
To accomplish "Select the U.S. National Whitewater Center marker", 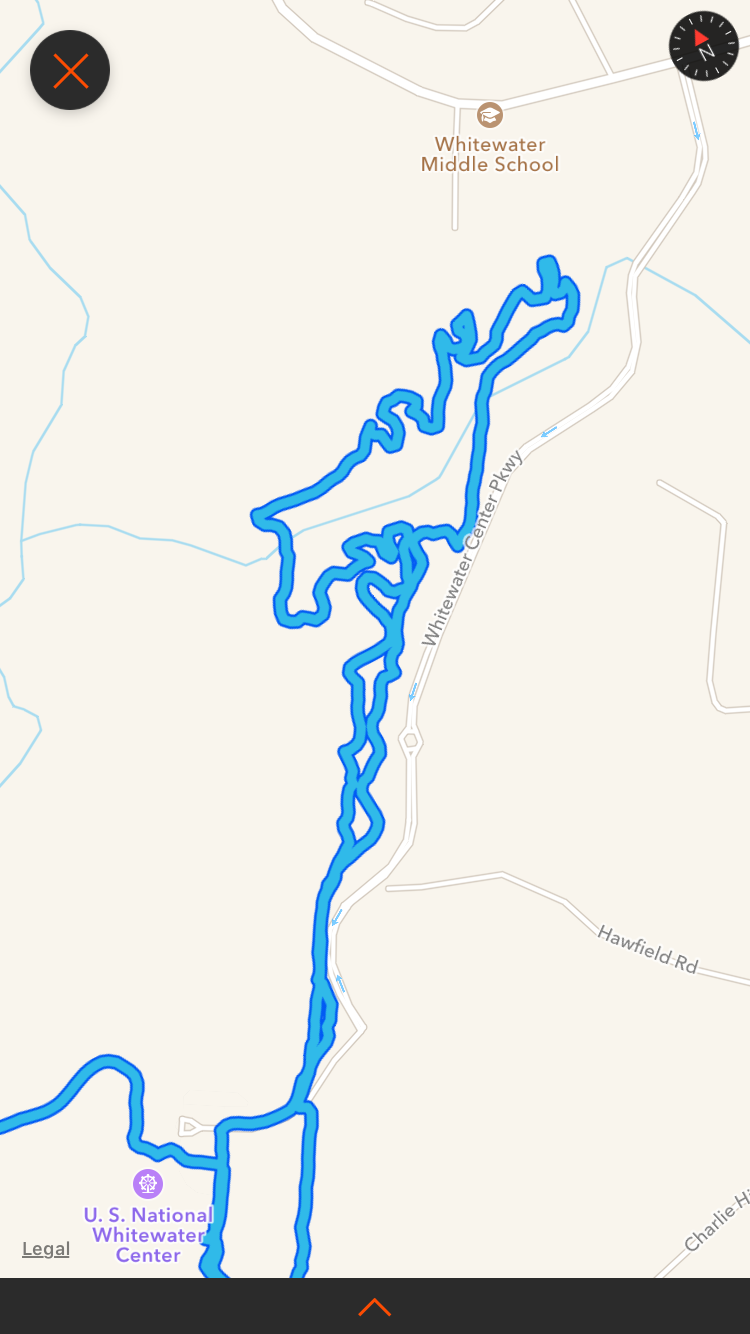I will (148, 1185).
